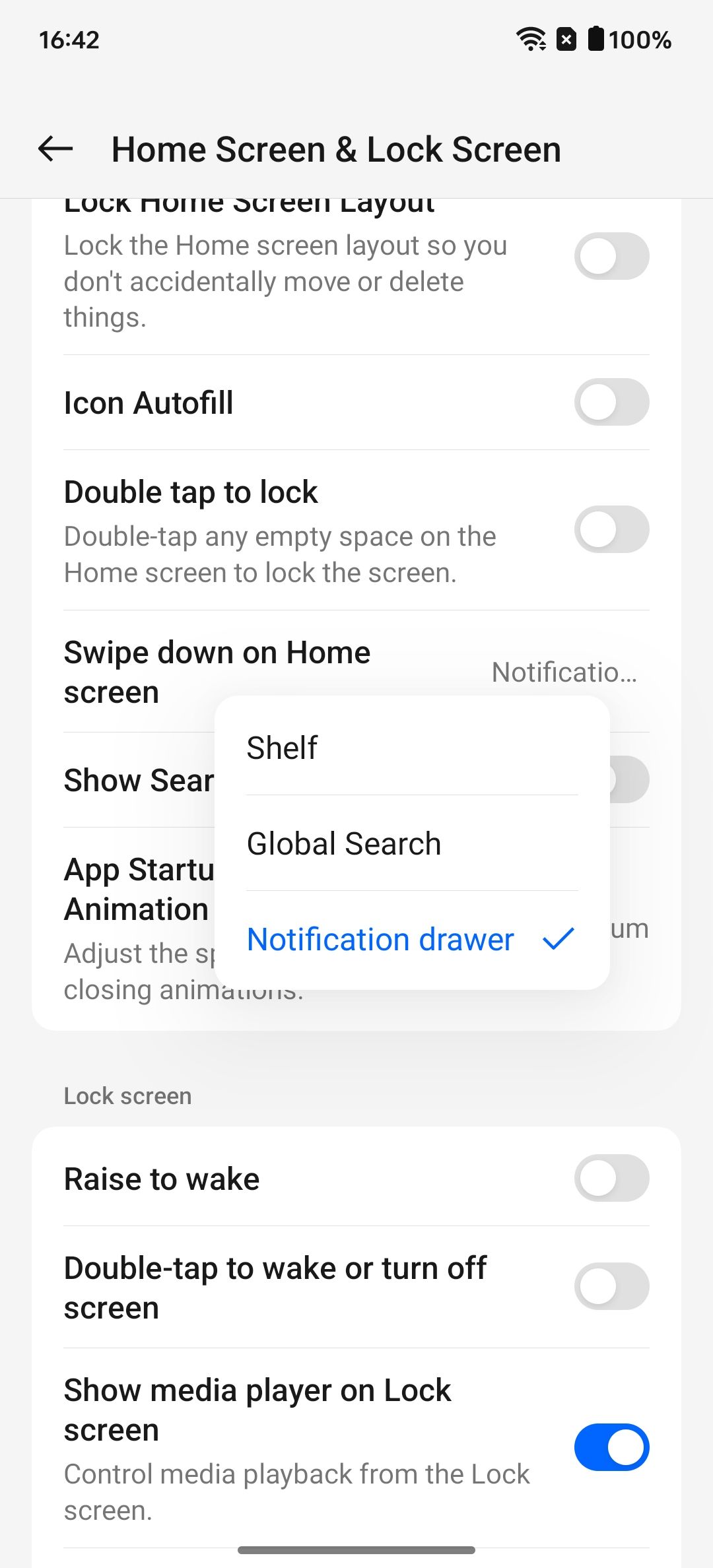Image resolution: width=713 pixels, height=1568 pixels.
Task: Toggle Double-tap to wake or turn off screen
Action: pyautogui.click(x=611, y=1286)
